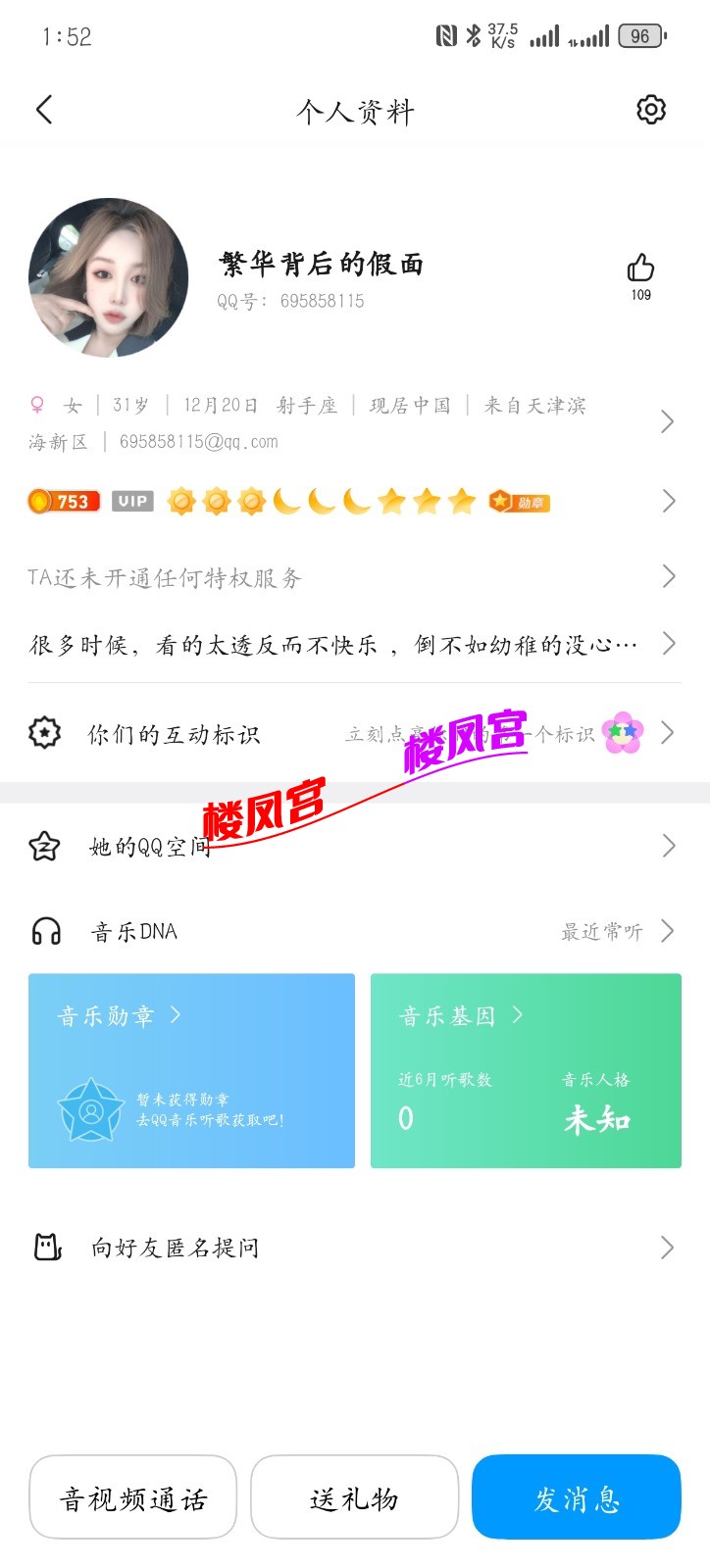Tap the back arrow to exit profile
710x1568 pixels.
click(x=44, y=110)
